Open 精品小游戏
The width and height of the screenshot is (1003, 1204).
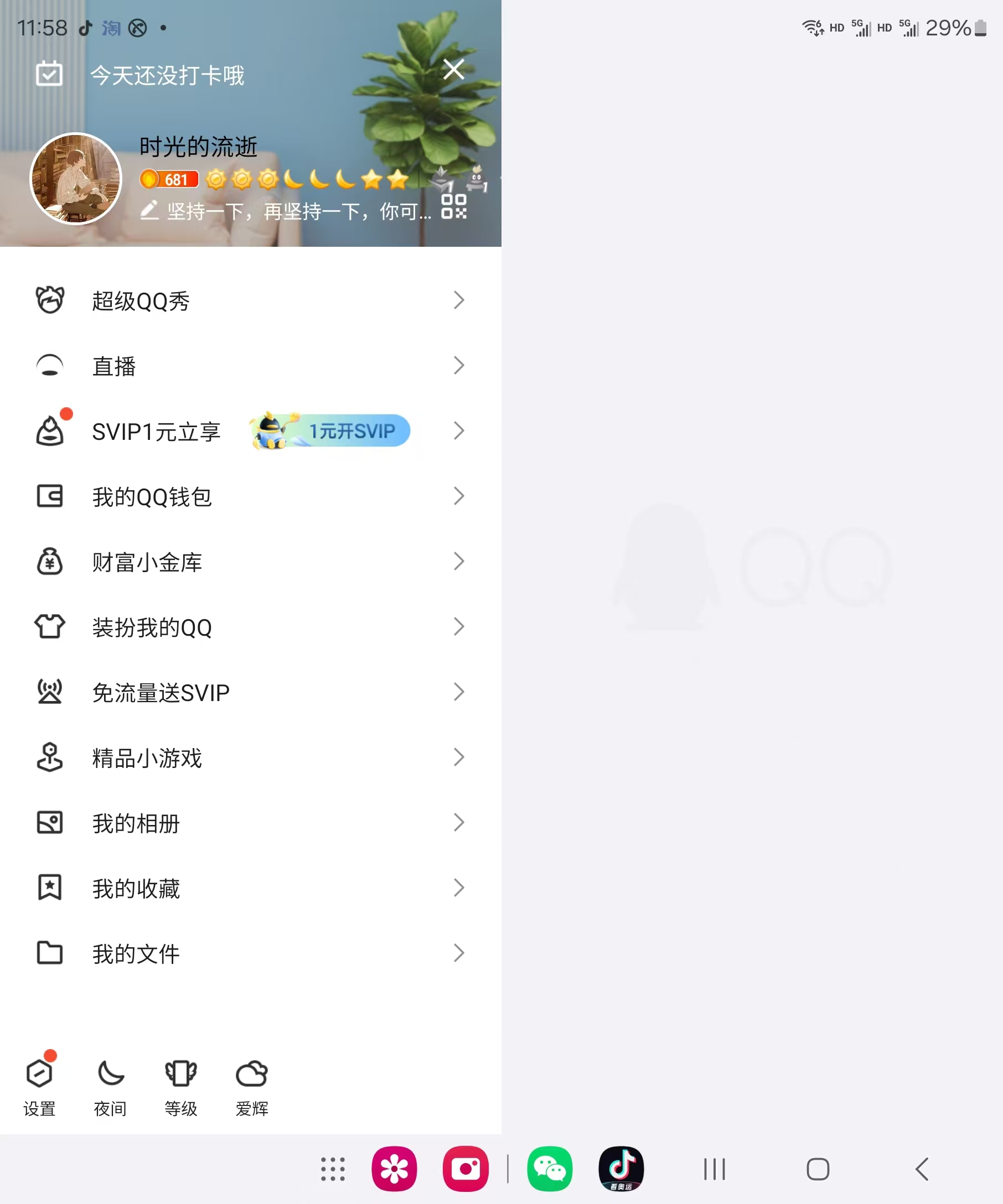click(x=250, y=758)
